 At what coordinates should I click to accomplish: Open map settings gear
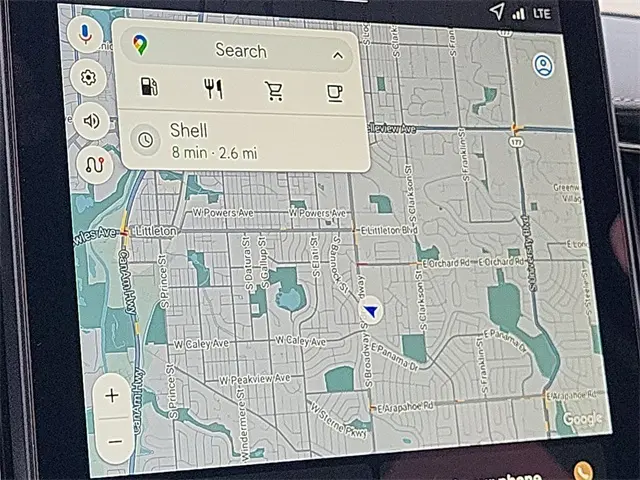point(88,78)
